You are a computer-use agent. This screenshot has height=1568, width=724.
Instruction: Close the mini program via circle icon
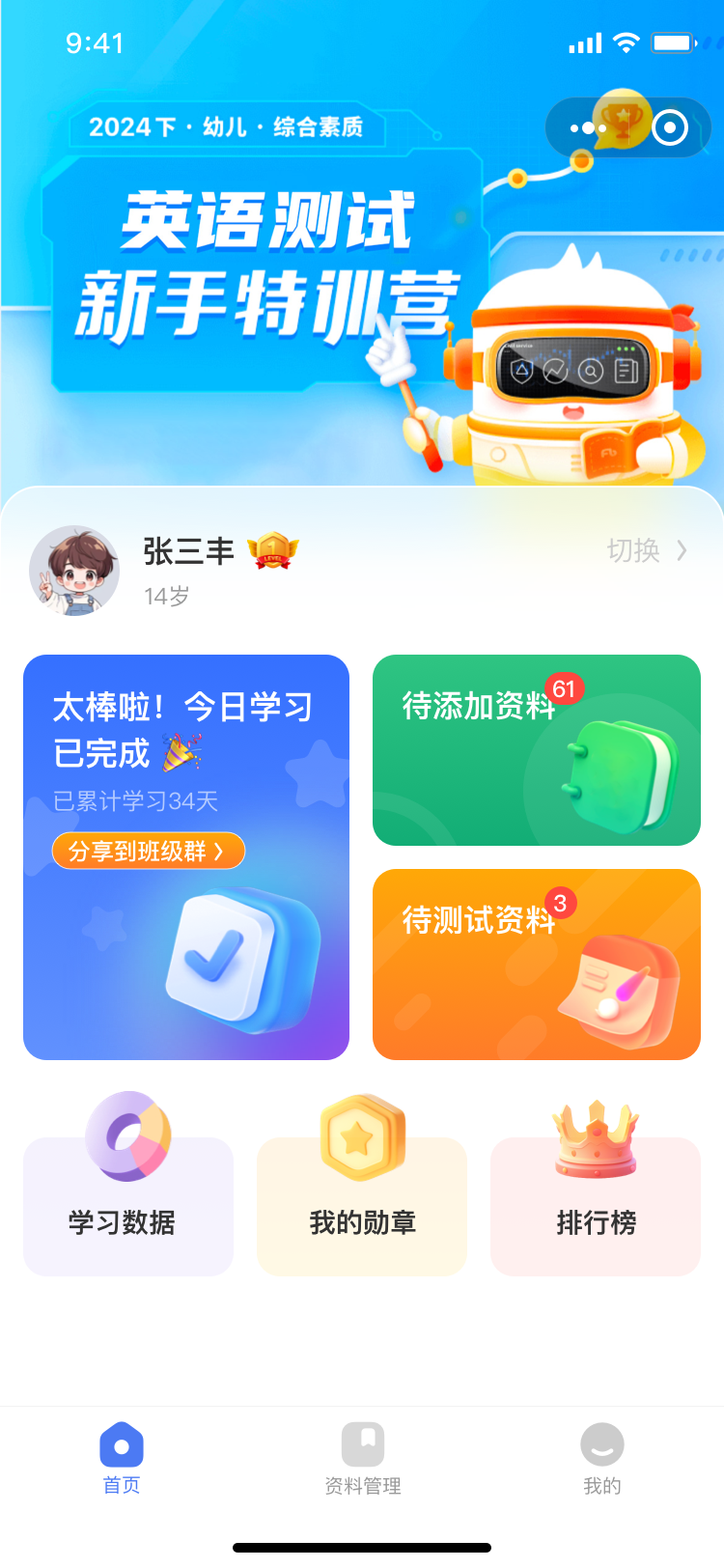click(670, 127)
